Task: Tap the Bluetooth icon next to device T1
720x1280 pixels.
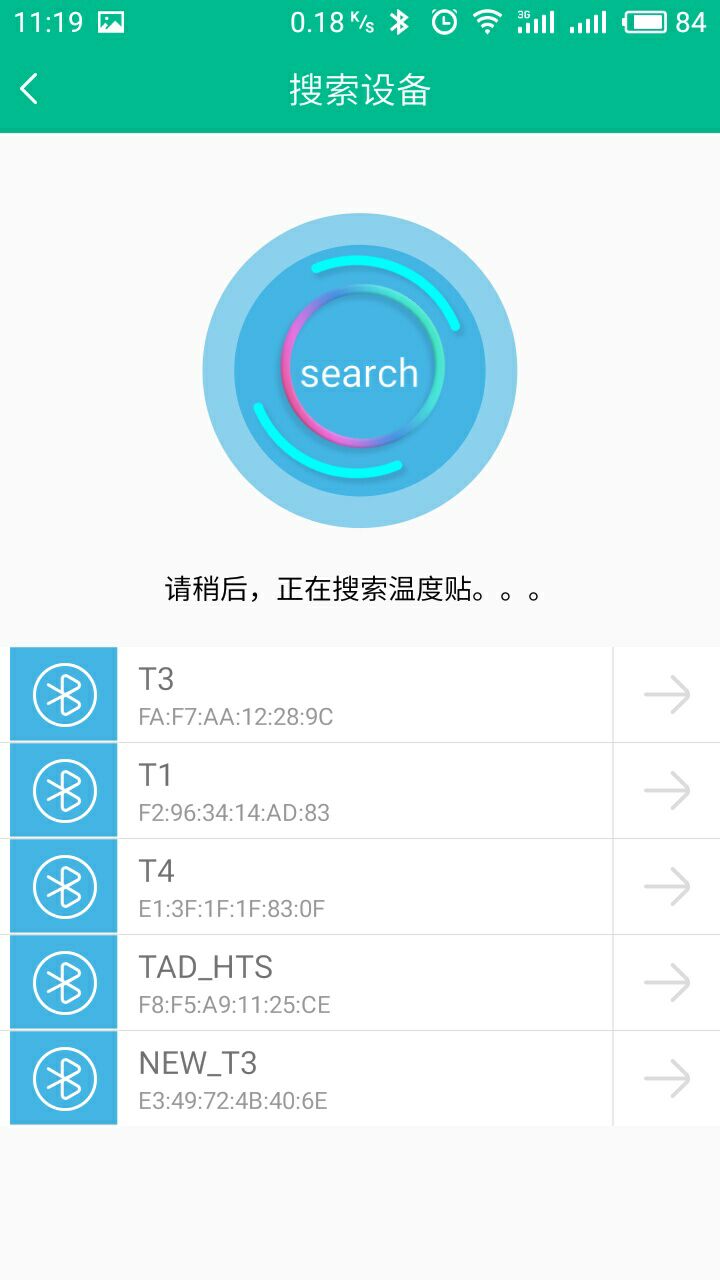Action: coord(62,789)
